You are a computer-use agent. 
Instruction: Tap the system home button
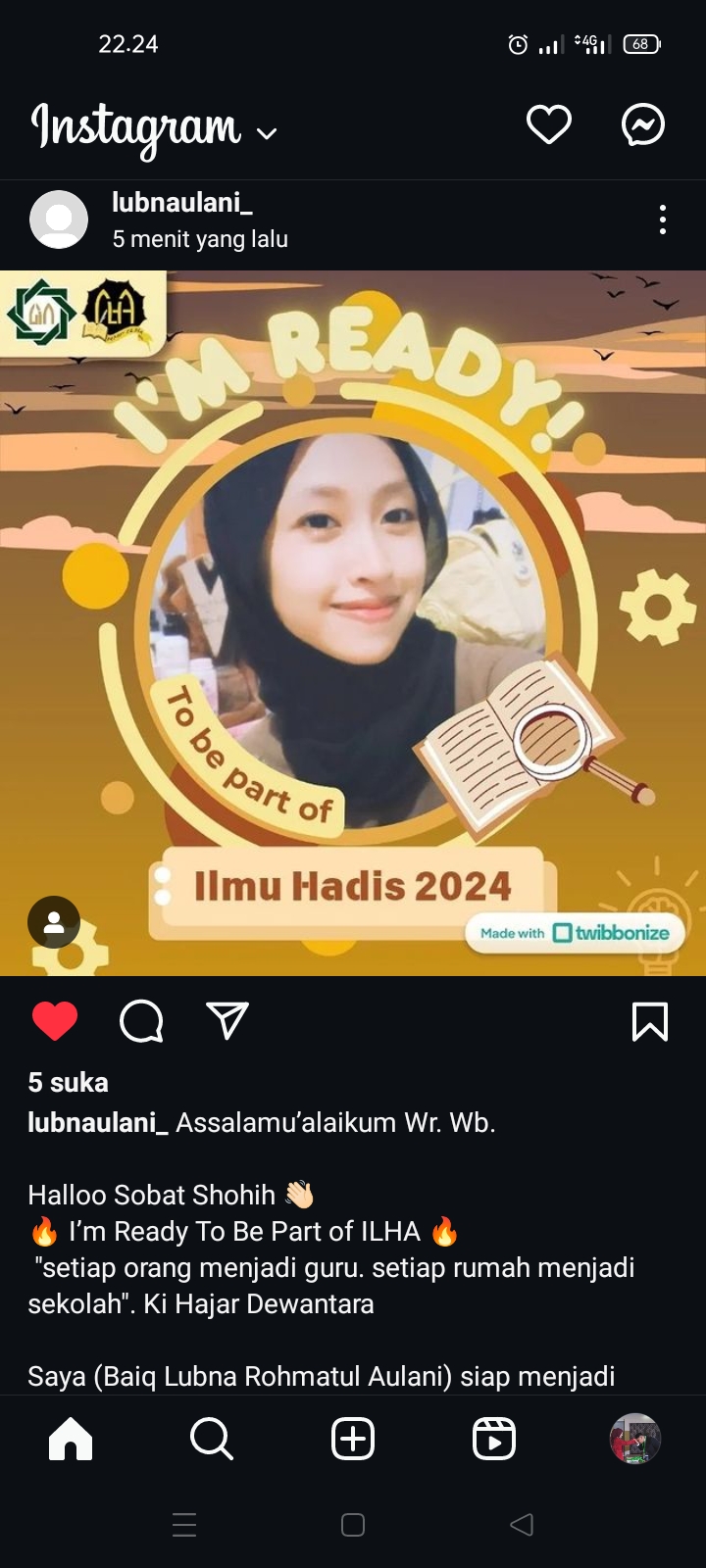(x=353, y=1524)
